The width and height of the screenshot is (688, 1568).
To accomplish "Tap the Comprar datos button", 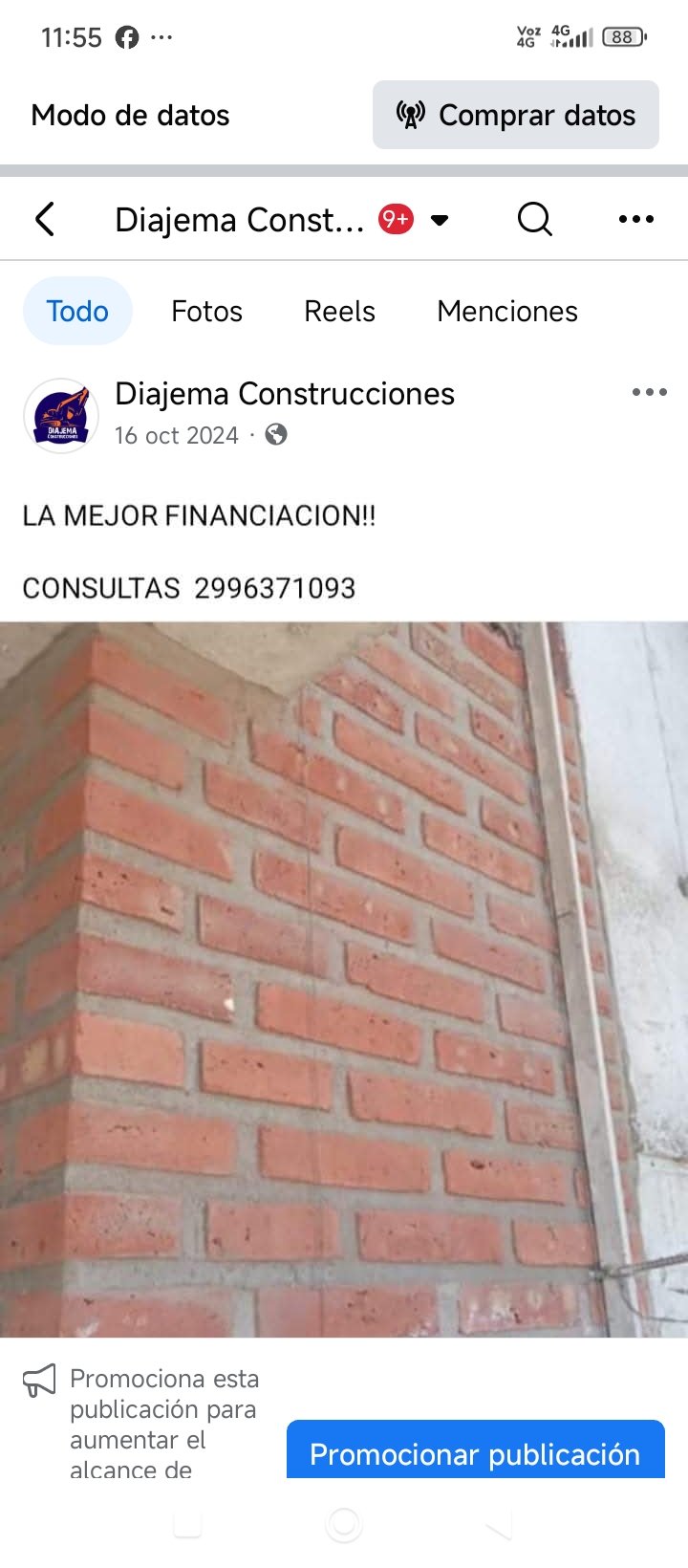I will (516, 116).
